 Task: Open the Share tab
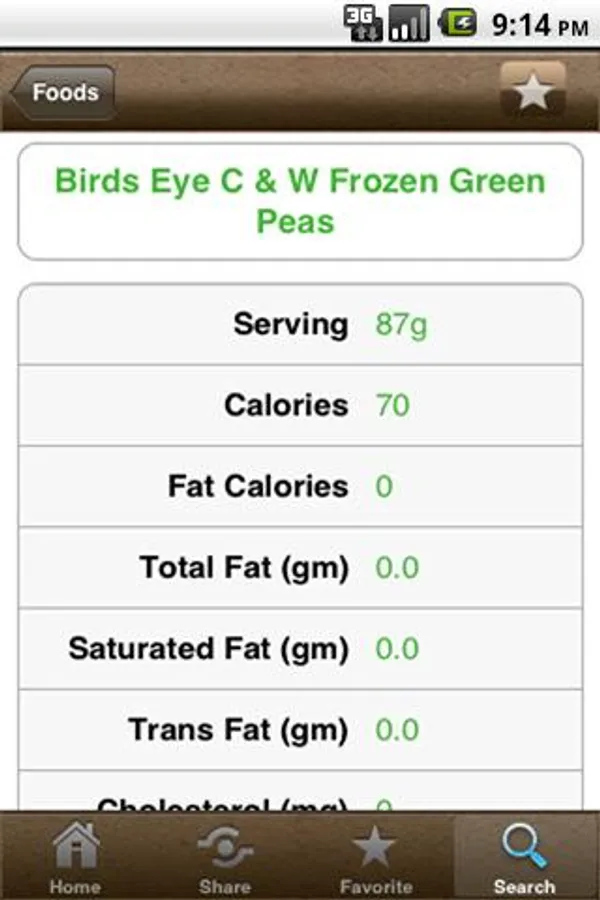click(225, 857)
